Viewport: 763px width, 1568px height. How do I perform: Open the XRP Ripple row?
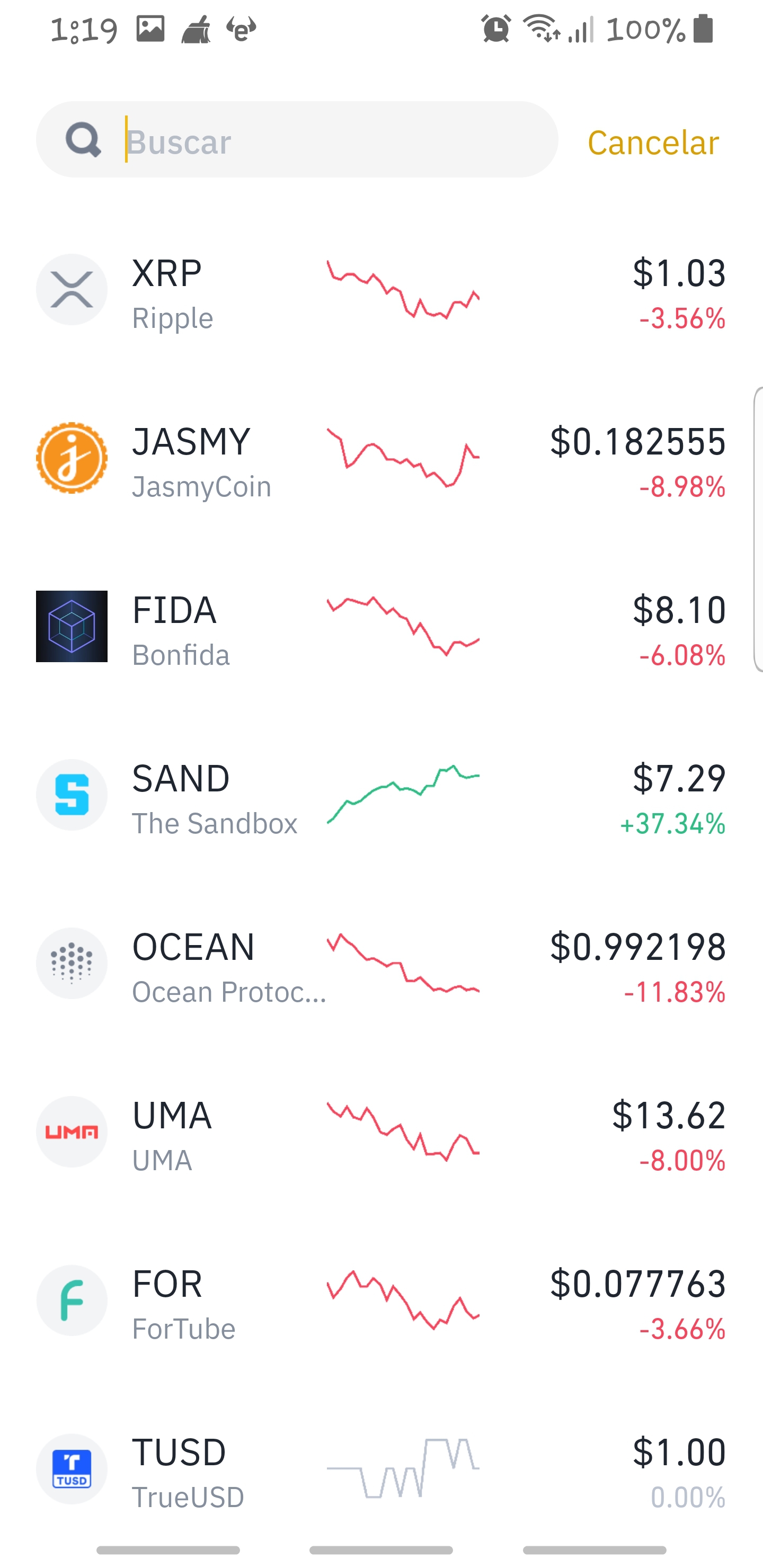point(381,290)
